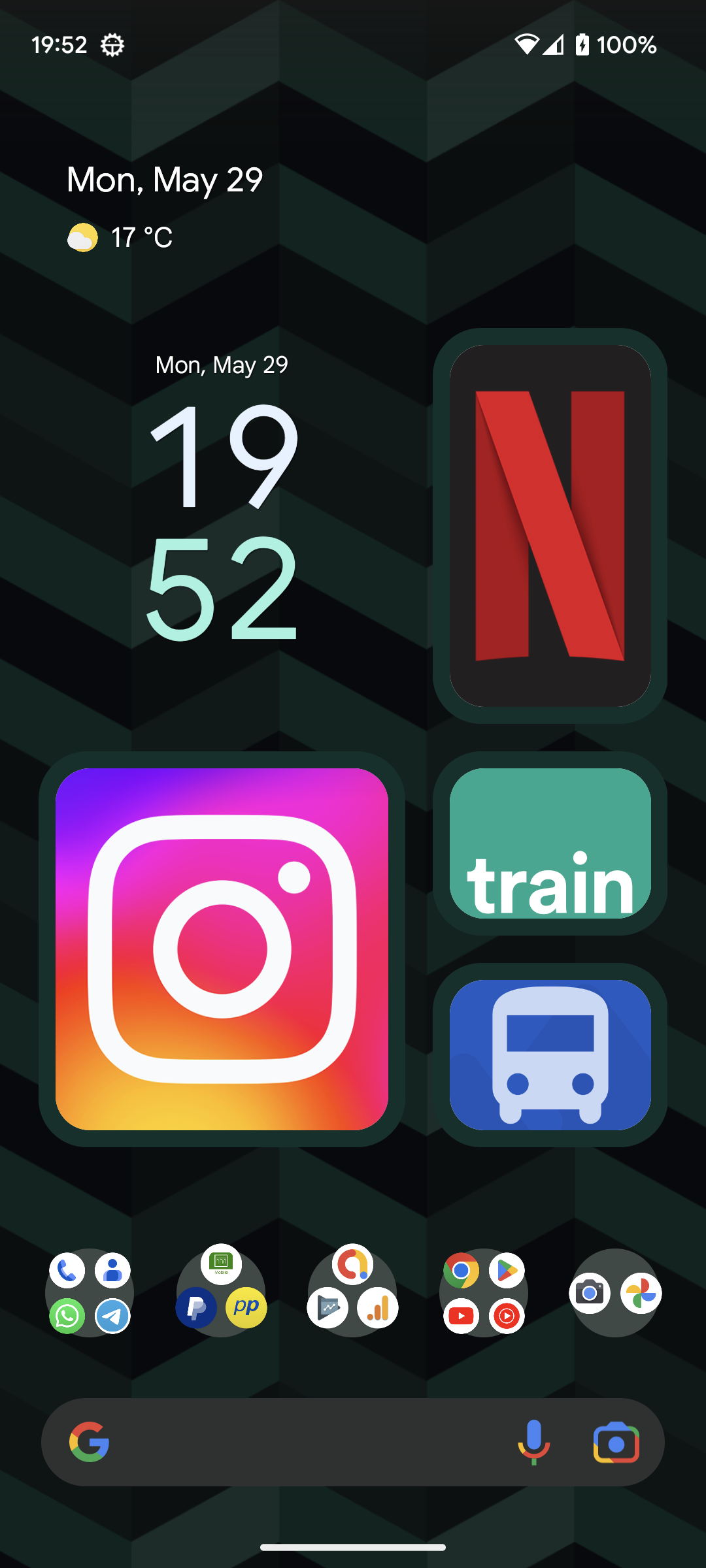Image resolution: width=706 pixels, height=1568 pixels.
Task: Start voice search with the microphone
Action: click(533, 1442)
